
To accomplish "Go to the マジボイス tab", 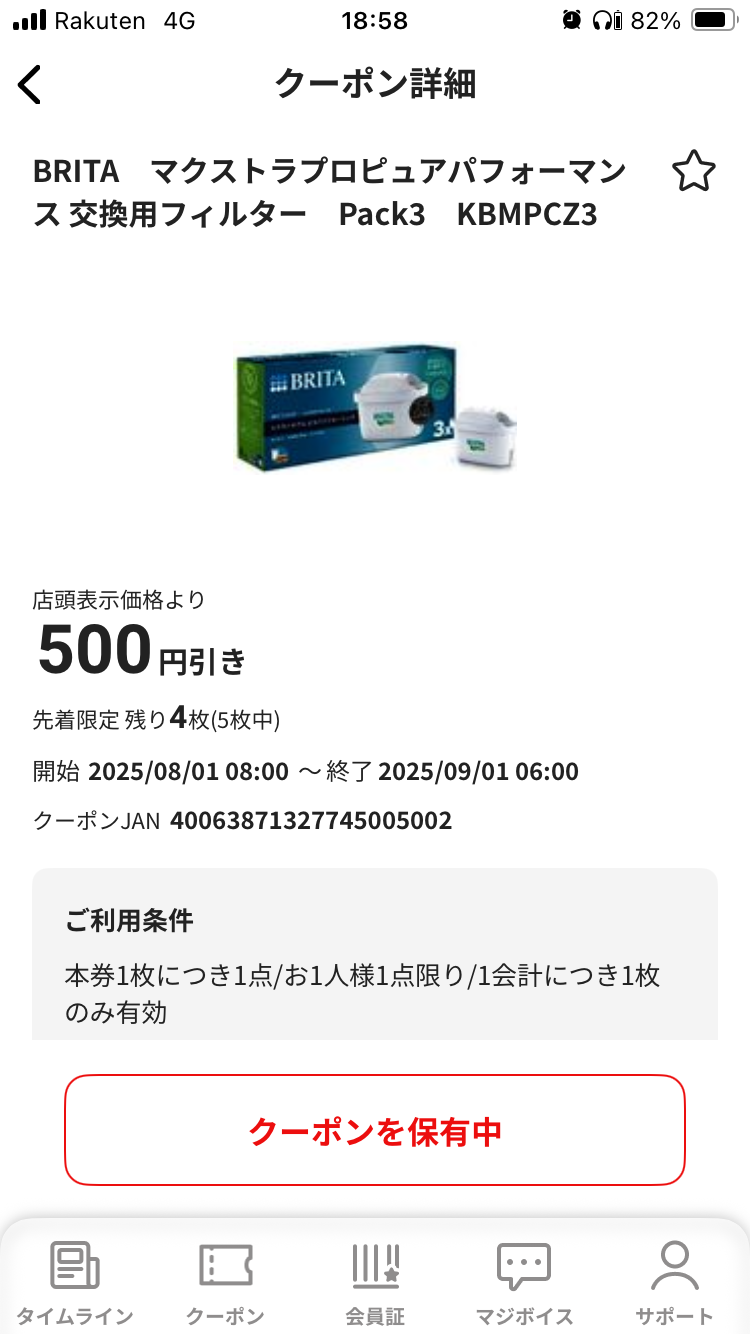I will click(524, 1283).
